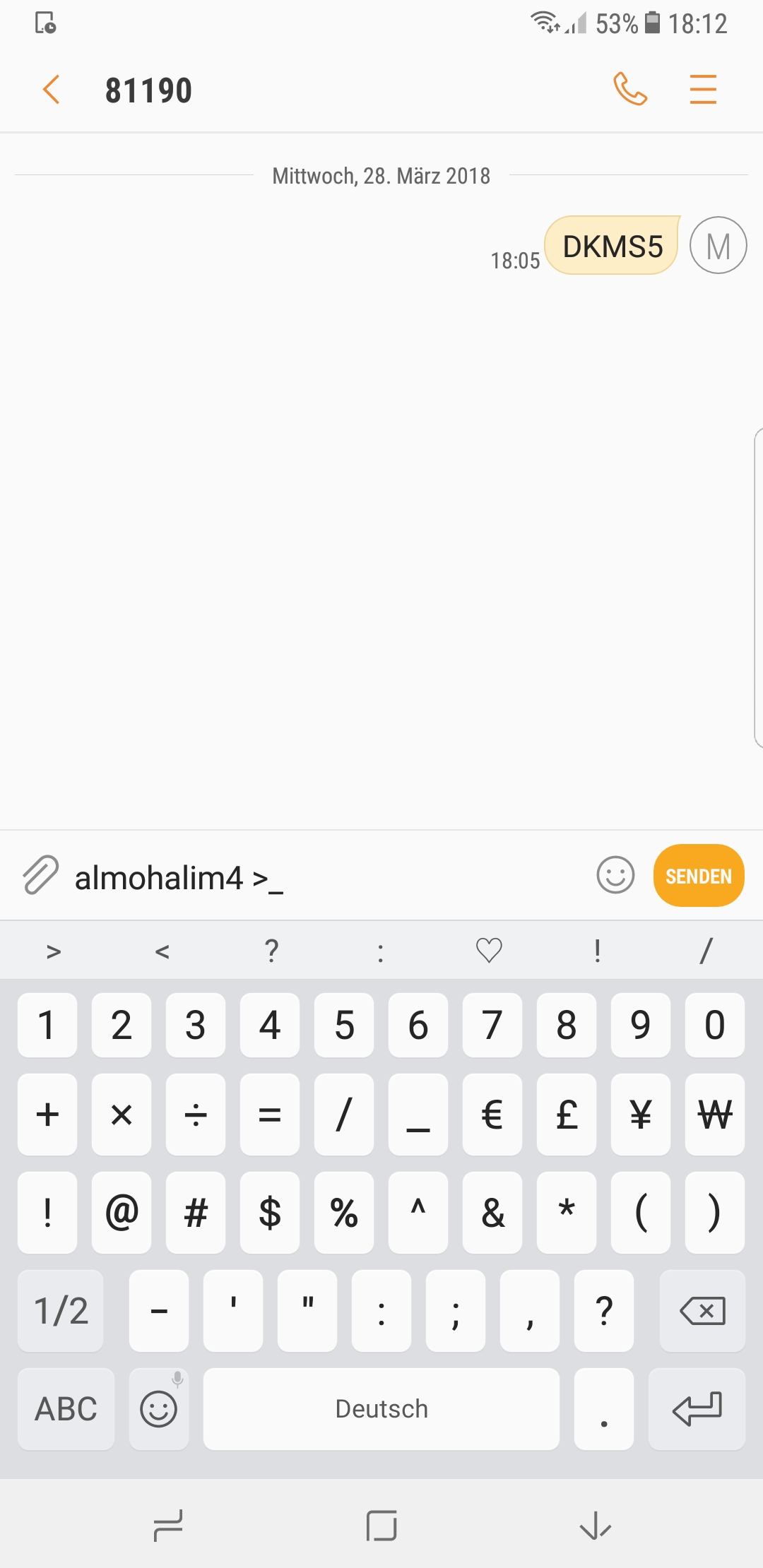Screen dimensions: 763x1568
Task: Go back from the 81190 conversation
Action: pyautogui.click(x=51, y=90)
